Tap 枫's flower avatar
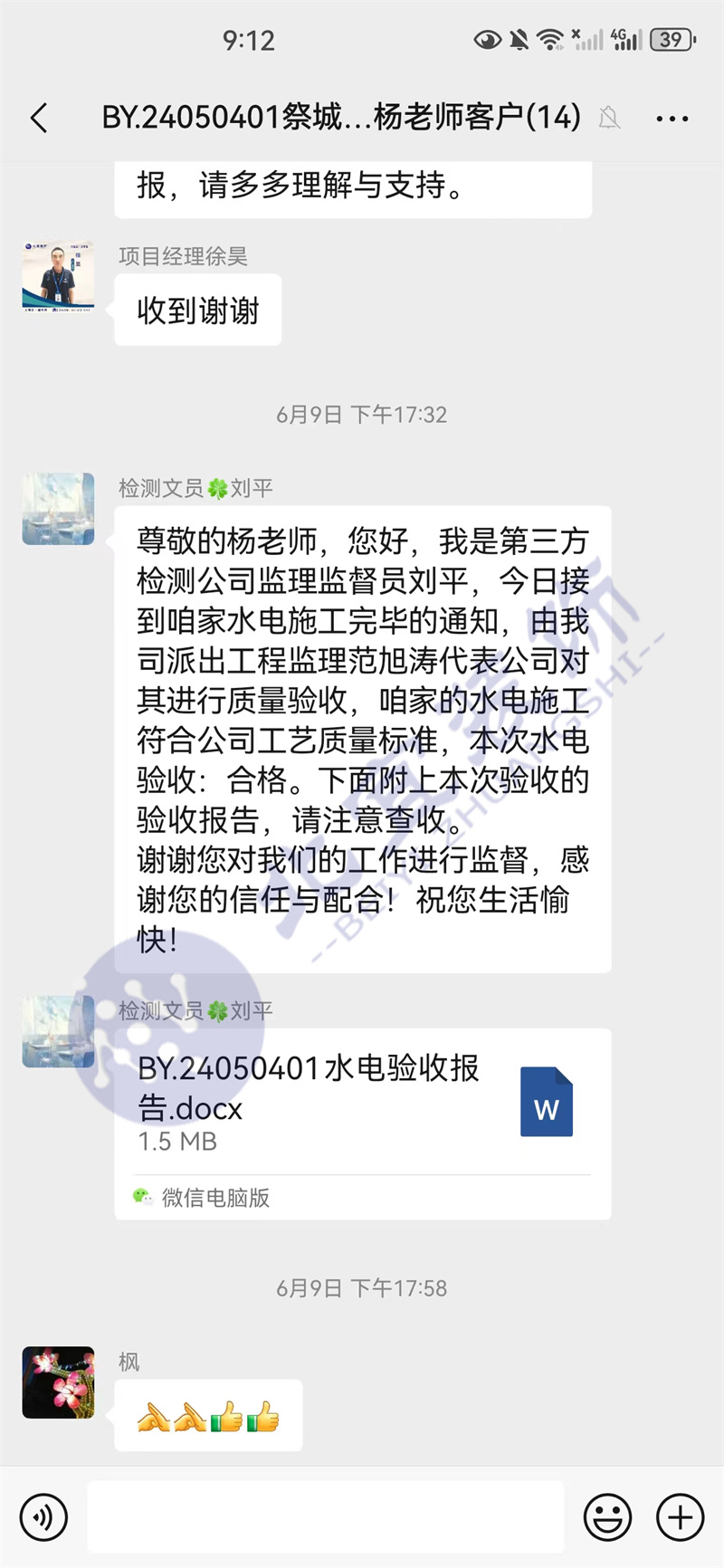724x1568 pixels. click(x=58, y=1382)
